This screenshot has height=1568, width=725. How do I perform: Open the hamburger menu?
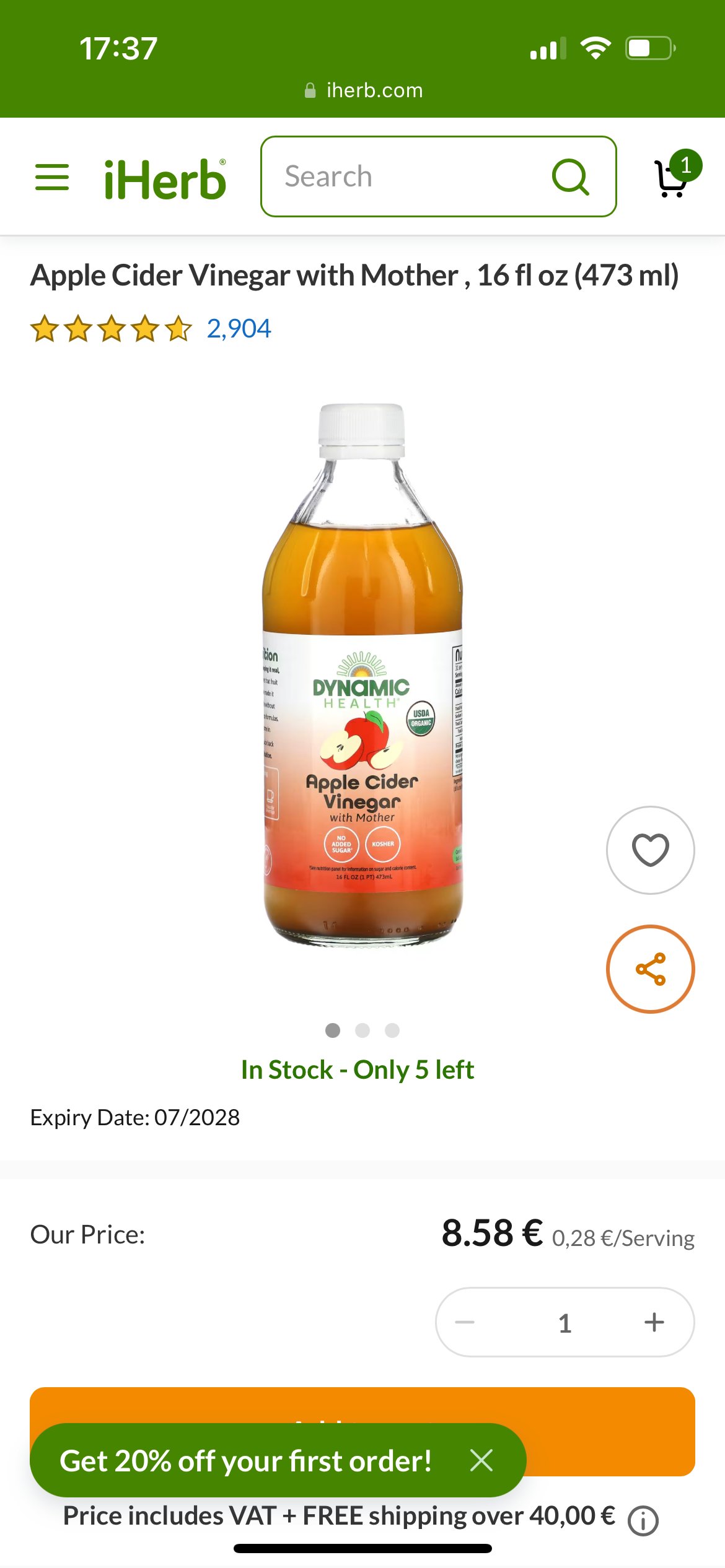coord(52,178)
